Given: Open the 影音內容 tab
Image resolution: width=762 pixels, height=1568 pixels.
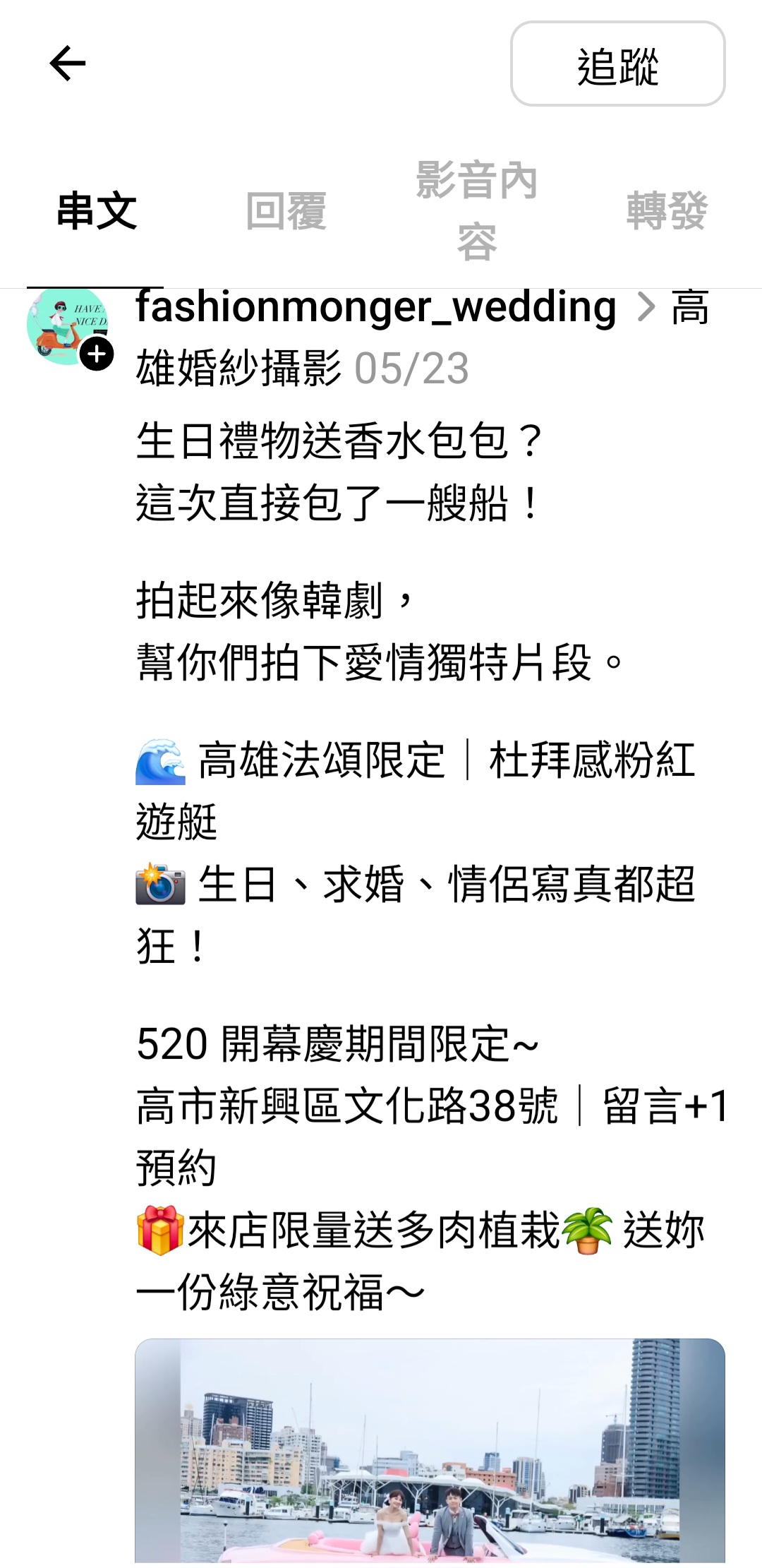Looking at the screenshot, I should click(476, 211).
